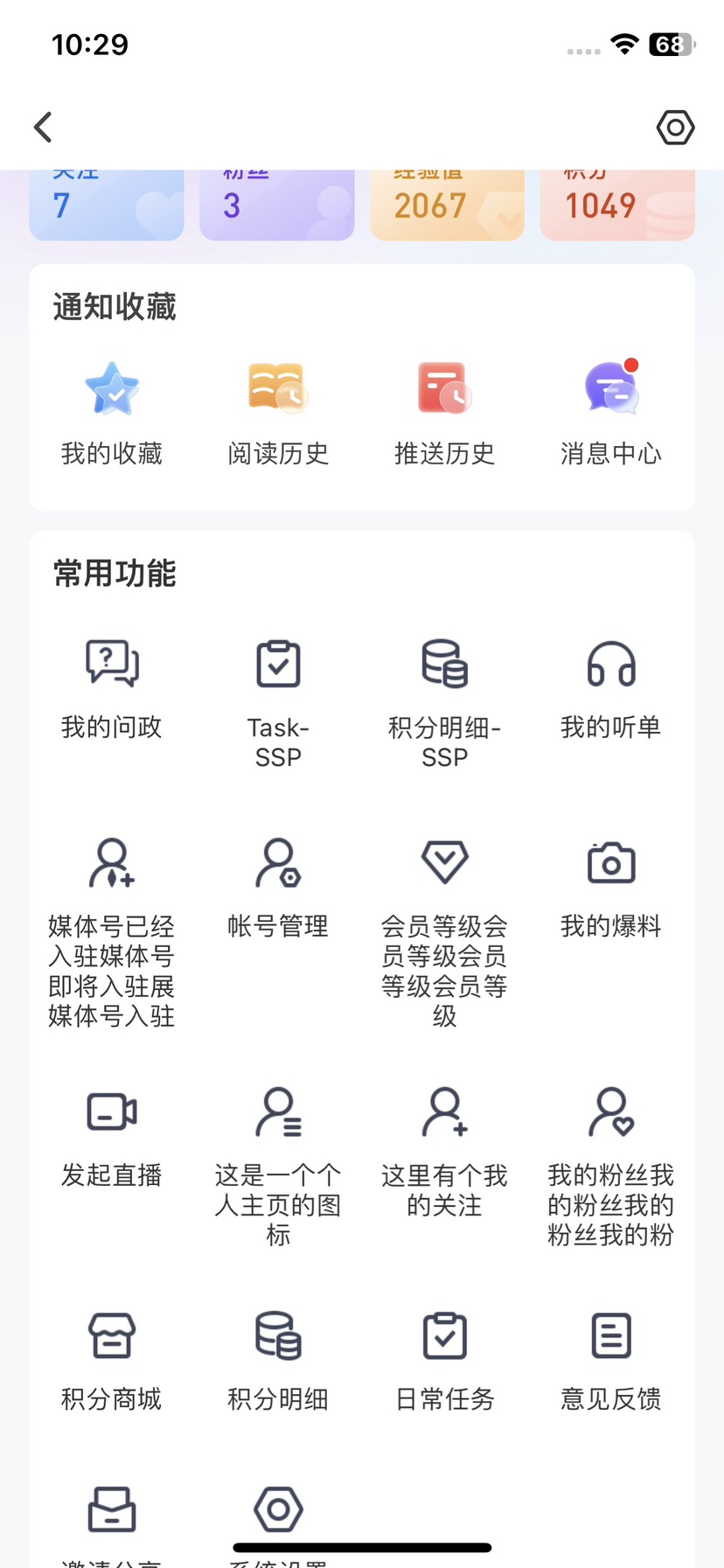Open 我的听单 playlist
The image size is (724, 1568).
[611, 689]
